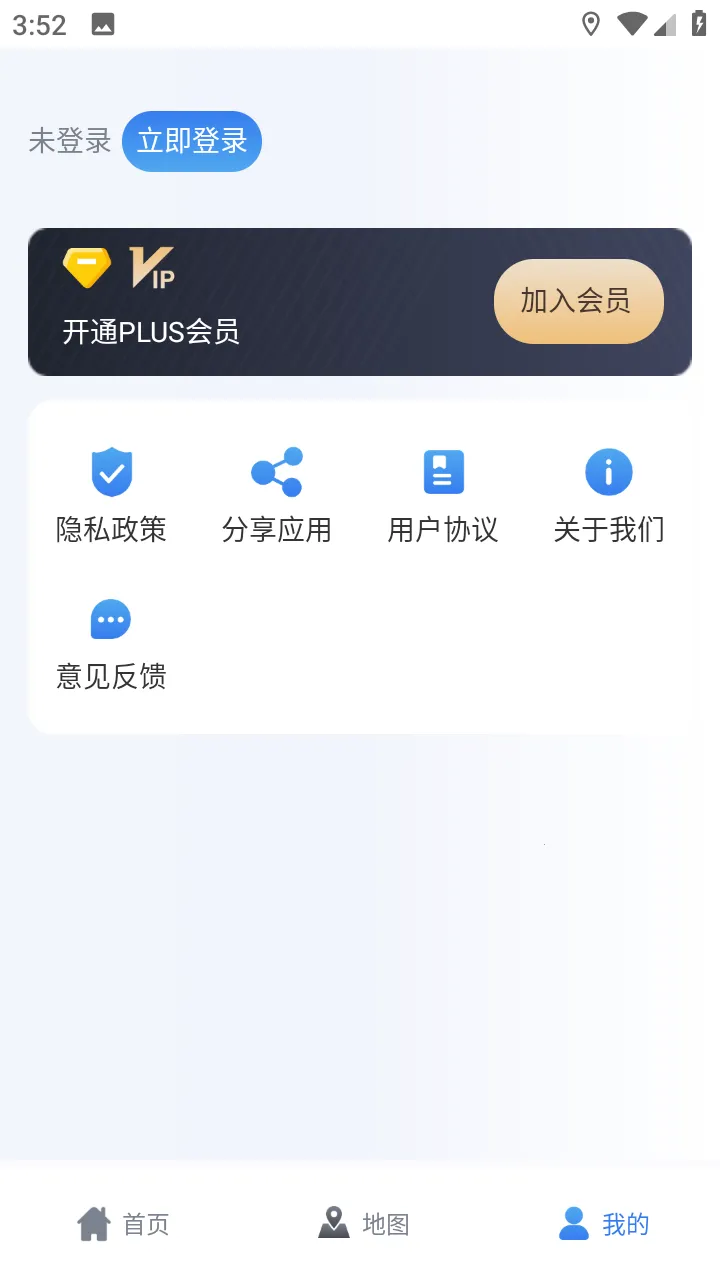Open 关于我们 about us
Viewport: 720px width, 1280px height.
point(608,495)
